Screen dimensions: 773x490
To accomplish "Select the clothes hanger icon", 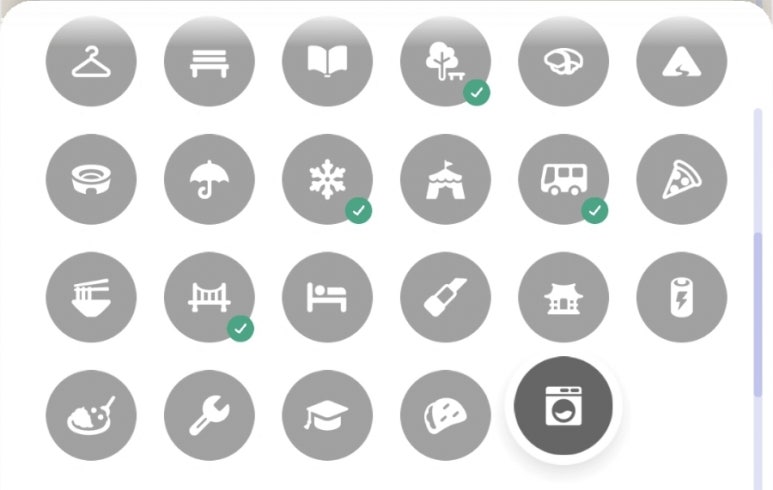I will click(x=91, y=62).
